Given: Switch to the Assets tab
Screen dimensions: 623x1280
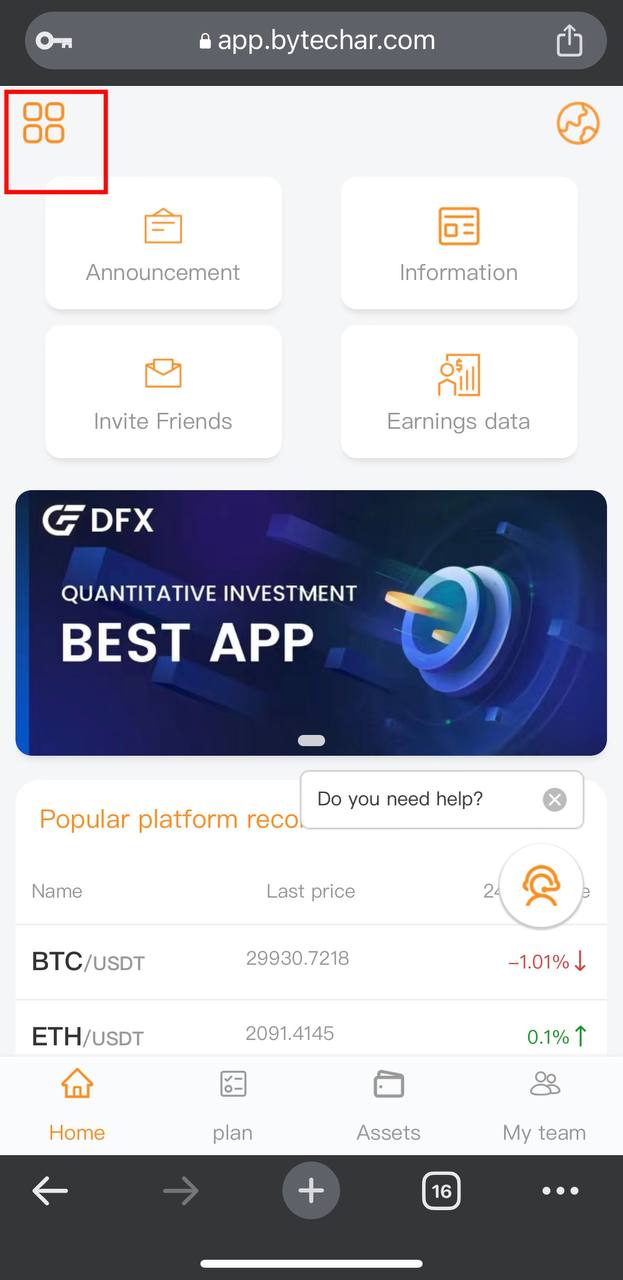Looking at the screenshot, I should 388,1105.
